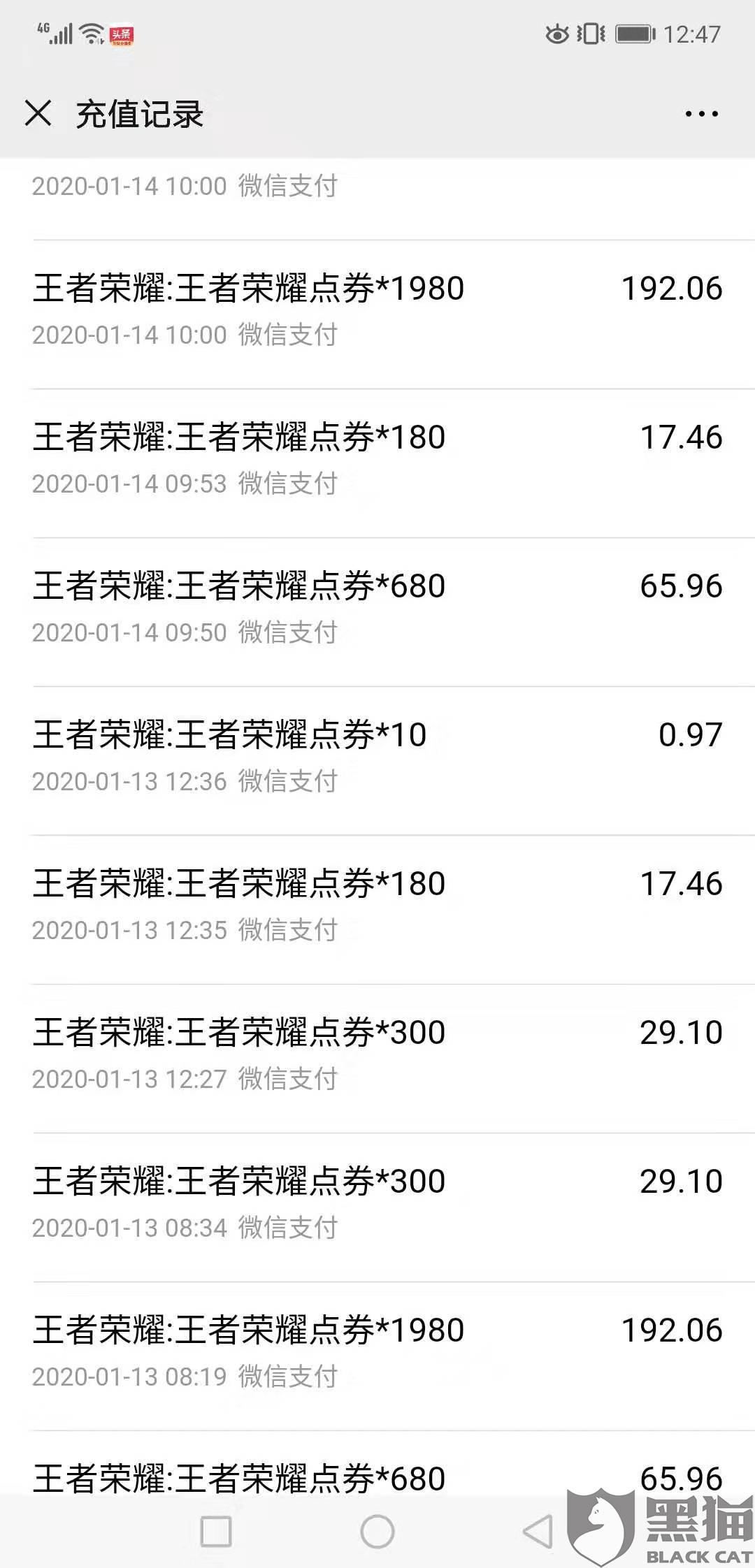Tap the system back button
The image size is (755, 1568).
(x=538, y=1532)
